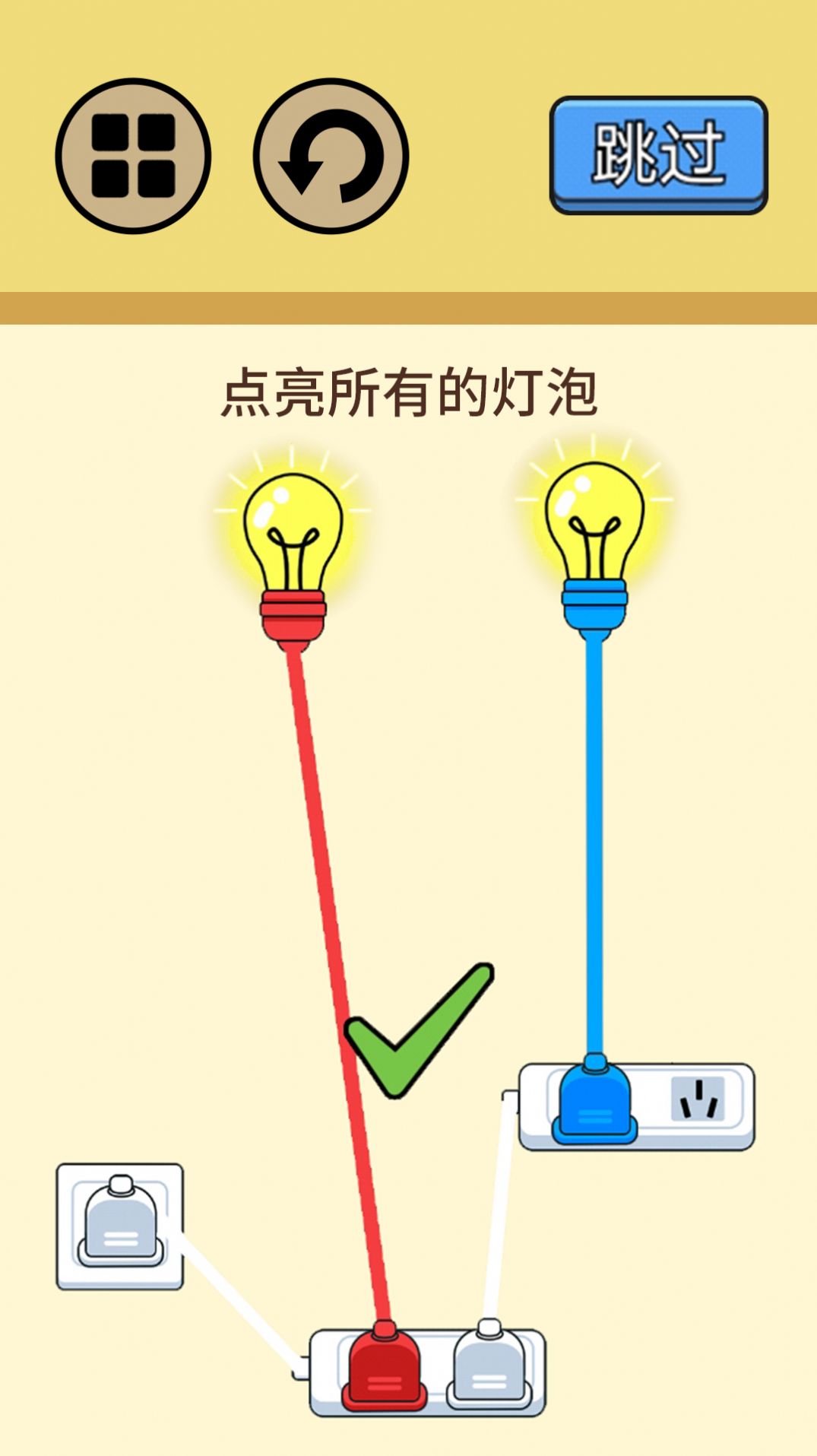The image size is (817, 1456).
Task: Restart the level with the reset icon
Action: click(x=331, y=156)
